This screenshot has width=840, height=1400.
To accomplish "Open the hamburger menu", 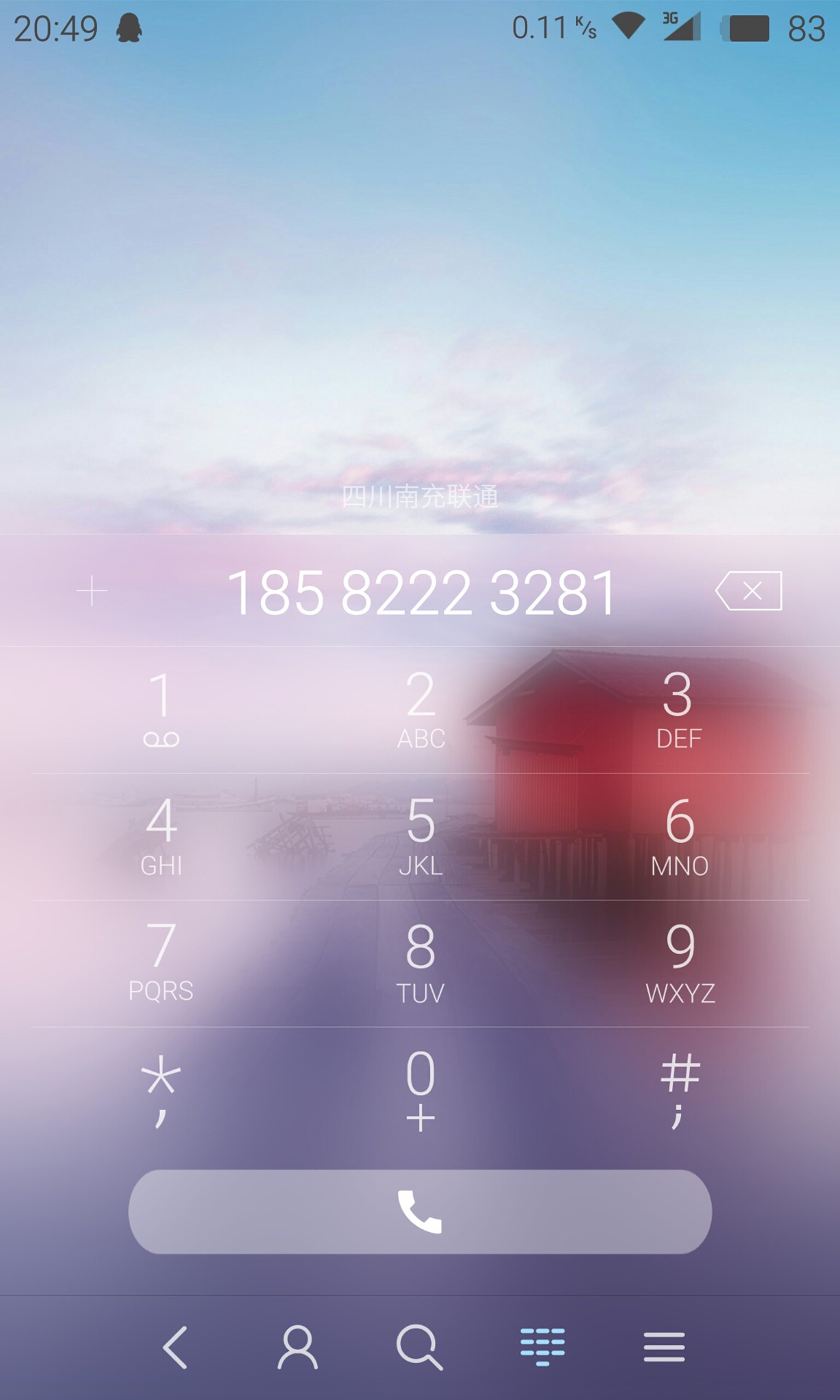I will [664, 1347].
